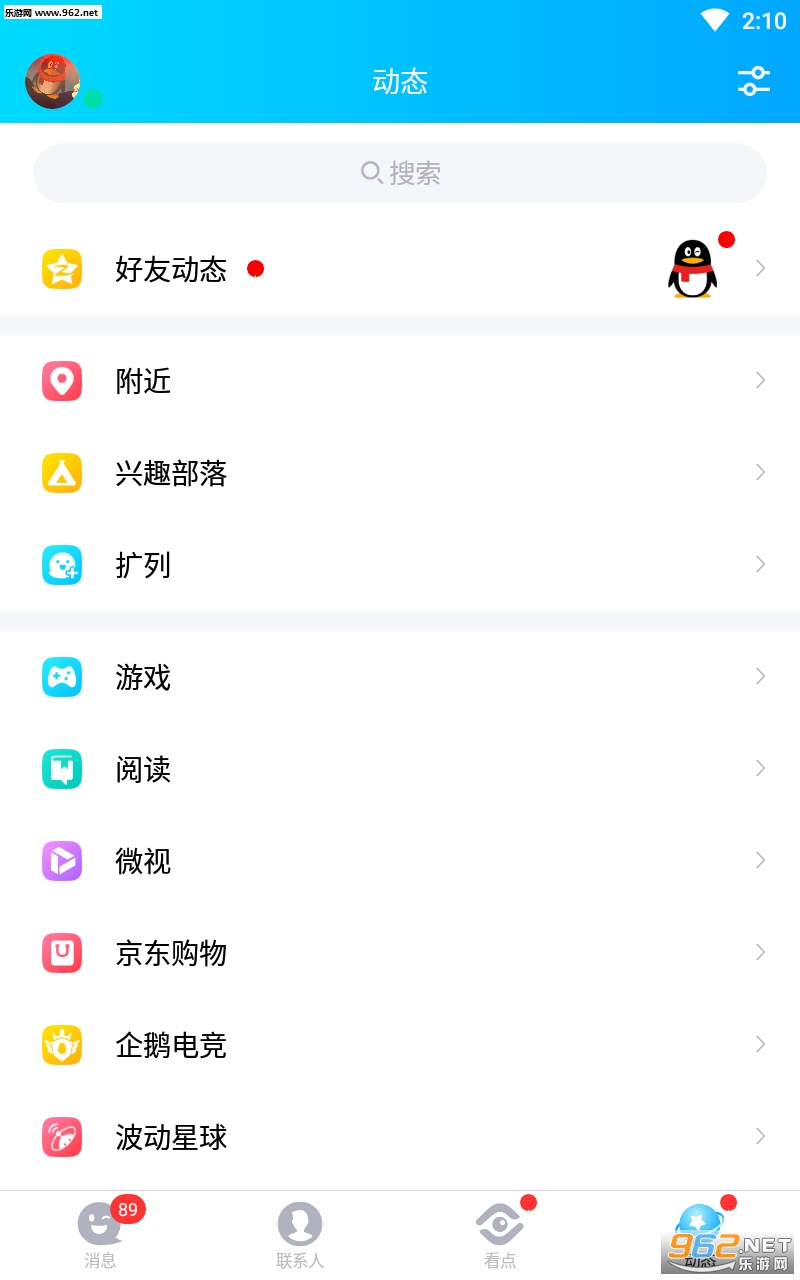Switch to the 看点 tab
Image resolution: width=800 pixels, height=1280 pixels.
500,1235
